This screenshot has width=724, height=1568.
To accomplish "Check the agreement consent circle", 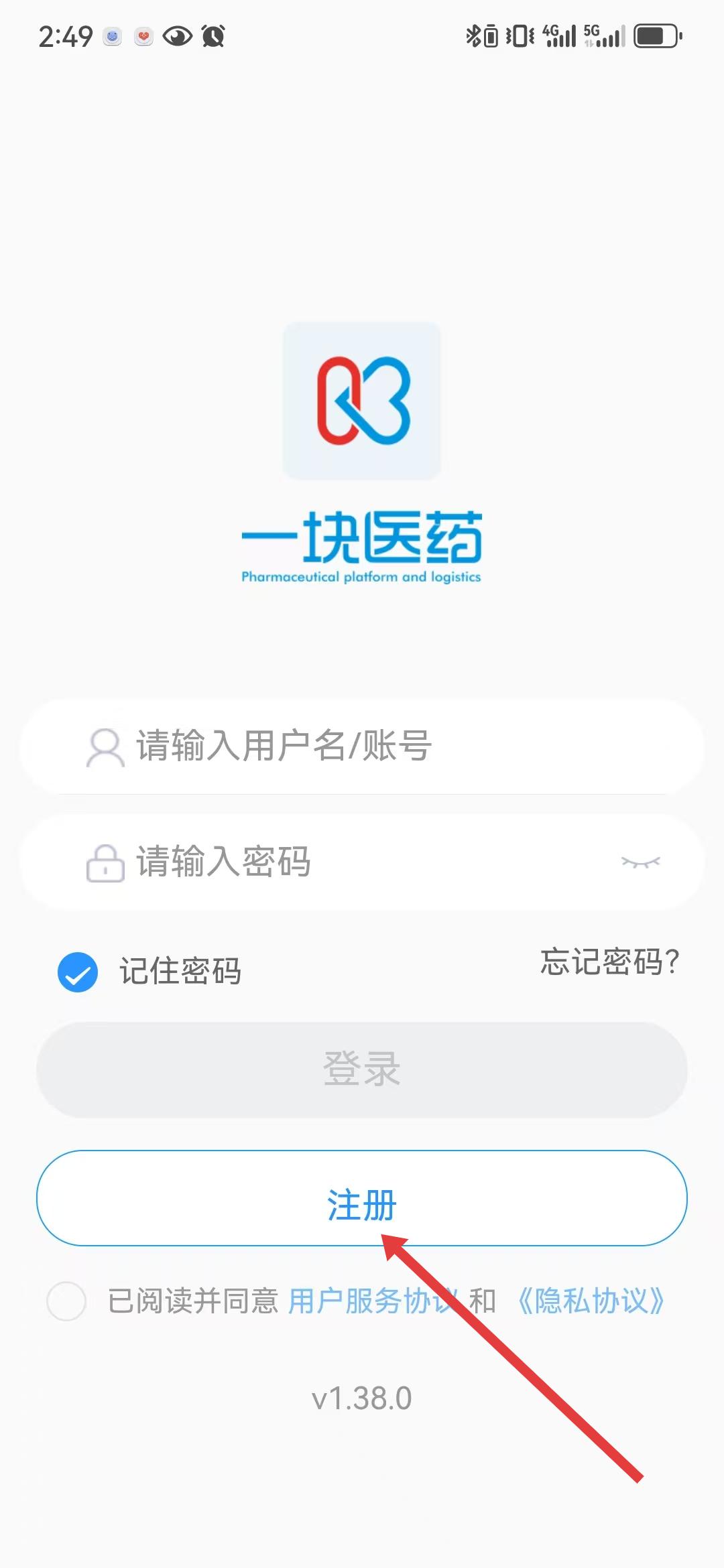I will pyautogui.click(x=66, y=1301).
